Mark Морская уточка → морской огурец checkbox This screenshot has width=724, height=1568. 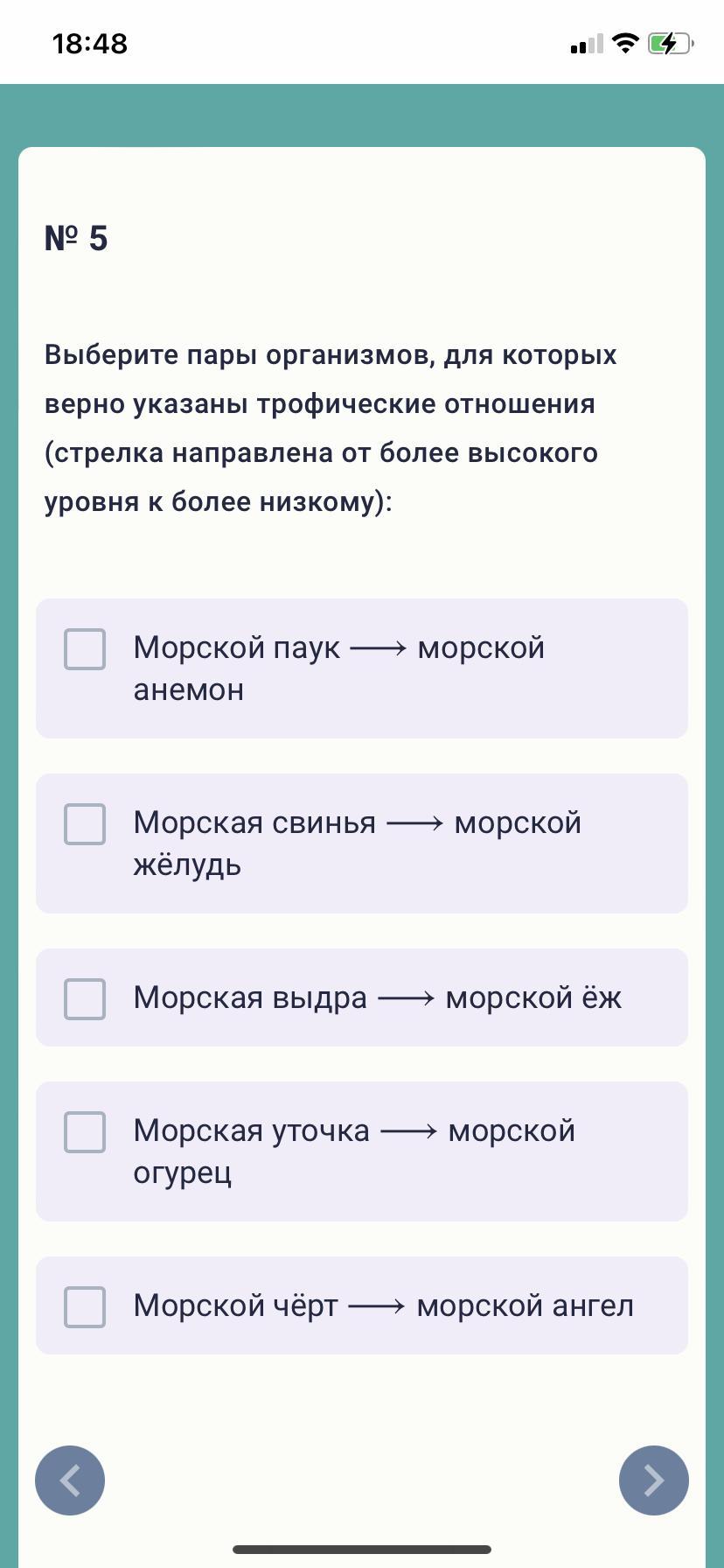pyautogui.click(x=85, y=1132)
